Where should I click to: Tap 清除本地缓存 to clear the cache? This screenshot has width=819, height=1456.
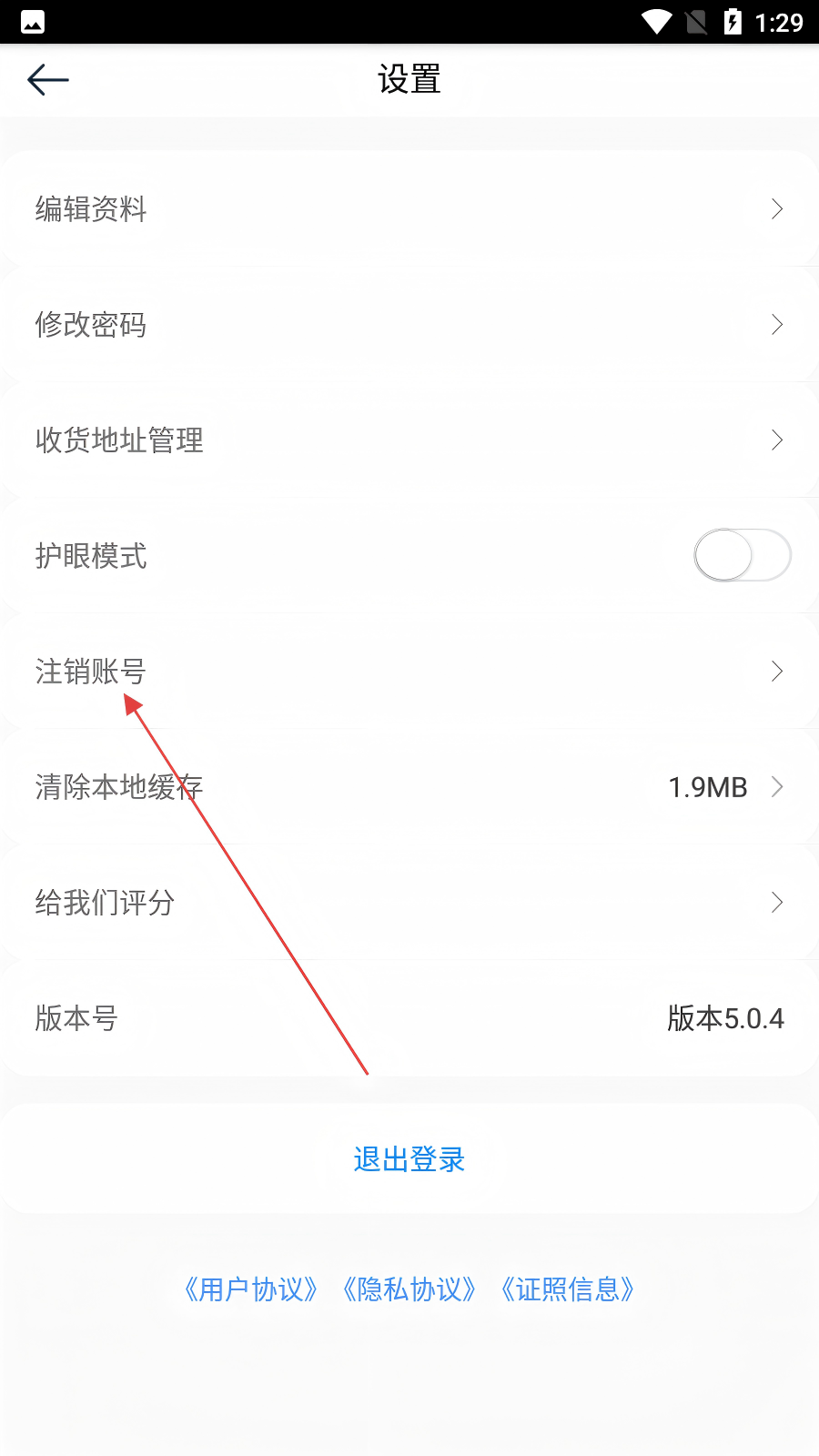[x=409, y=787]
